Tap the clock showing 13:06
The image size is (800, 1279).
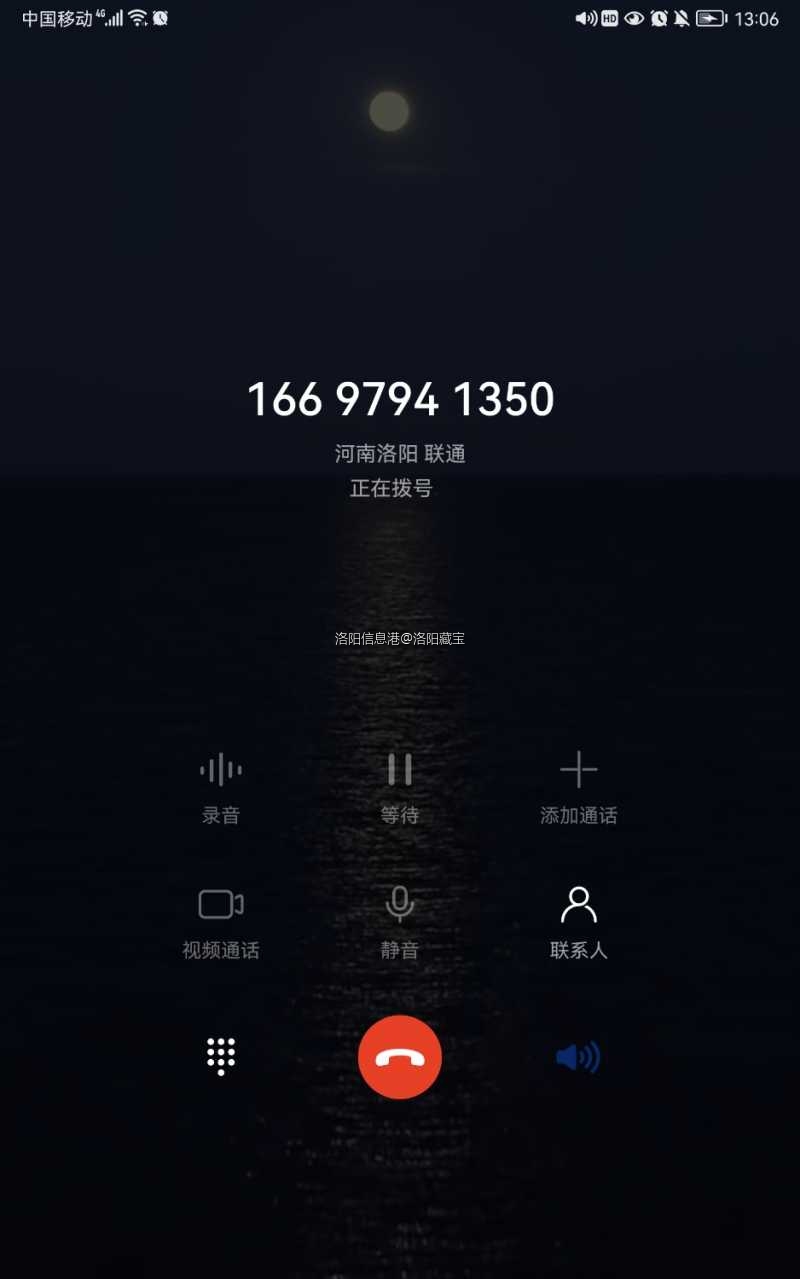point(760,17)
